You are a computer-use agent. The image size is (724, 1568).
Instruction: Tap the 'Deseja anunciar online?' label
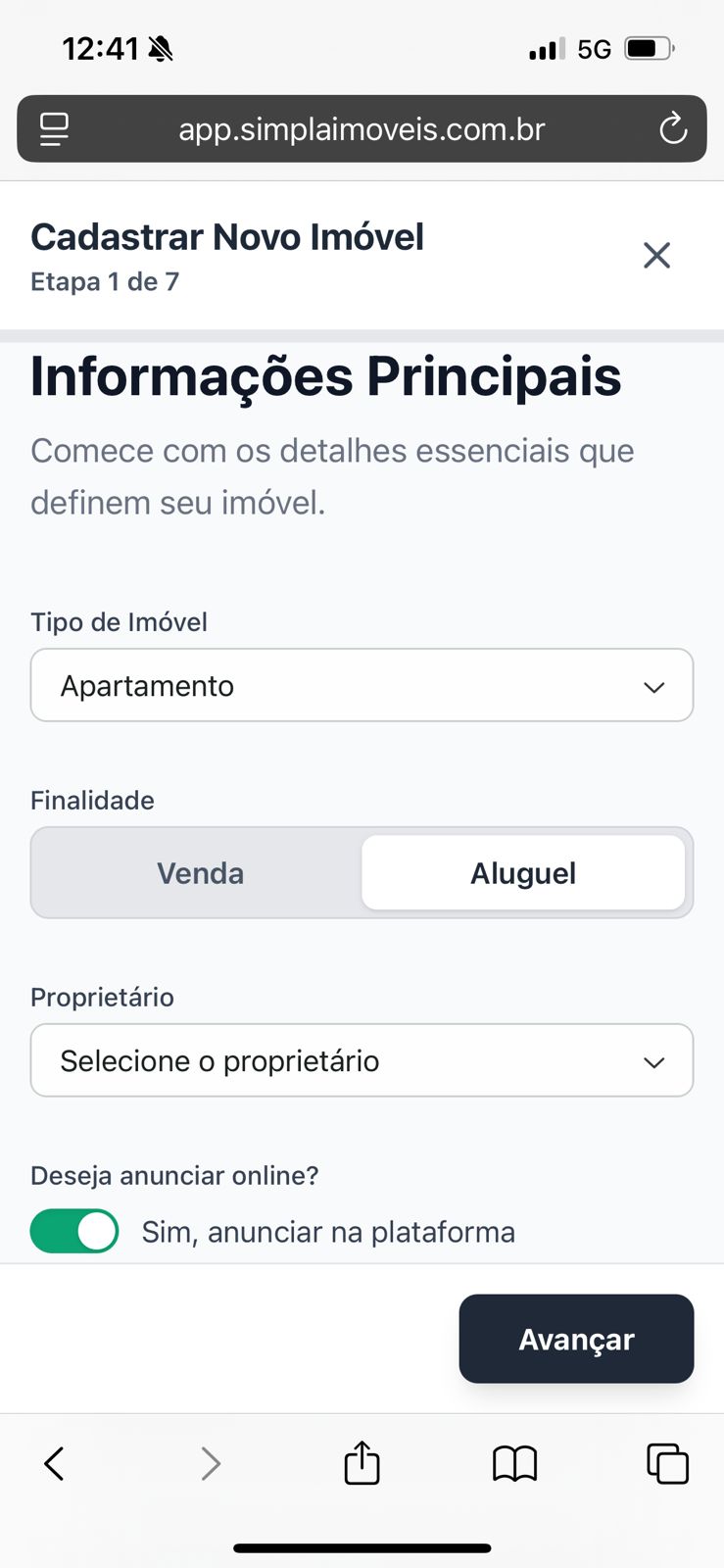pyautogui.click(x=174, y=1175)
